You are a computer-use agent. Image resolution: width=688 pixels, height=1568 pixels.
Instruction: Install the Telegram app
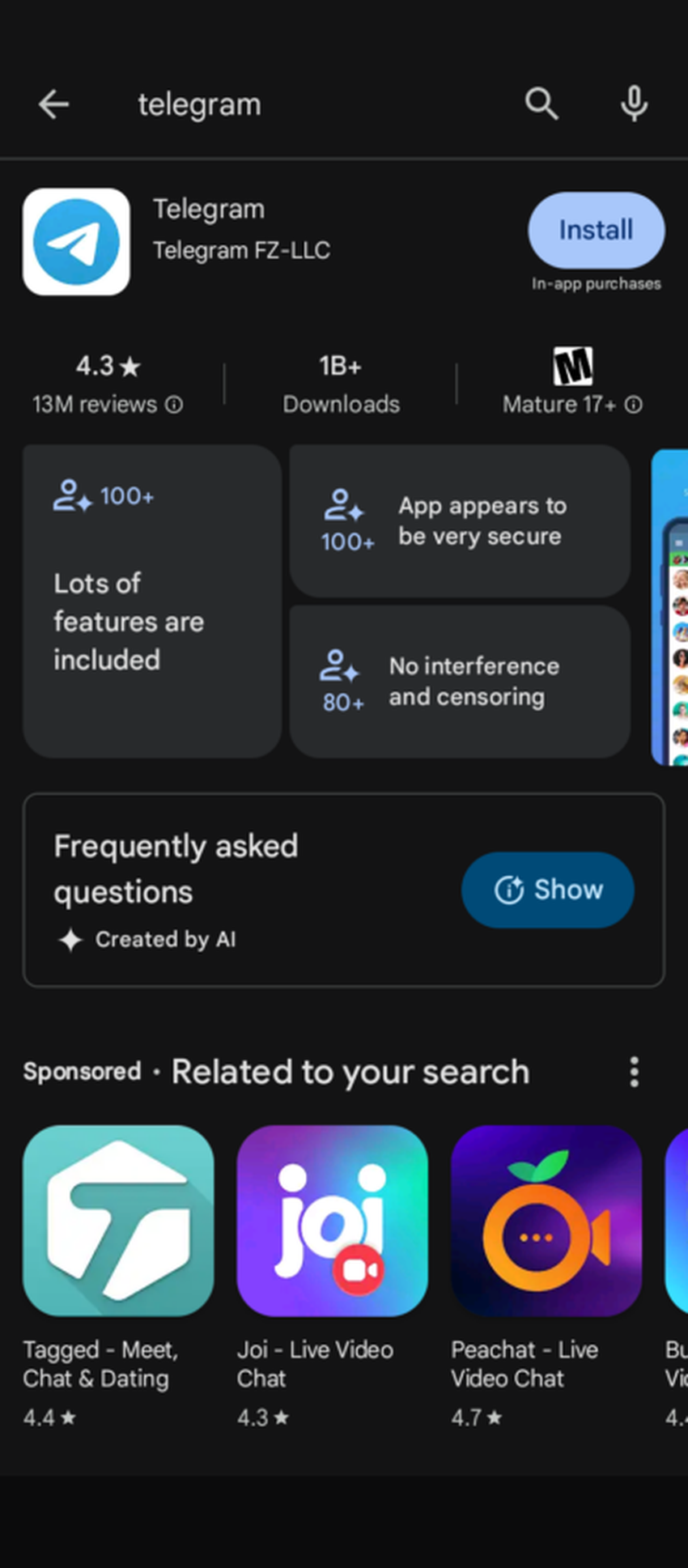596,230
